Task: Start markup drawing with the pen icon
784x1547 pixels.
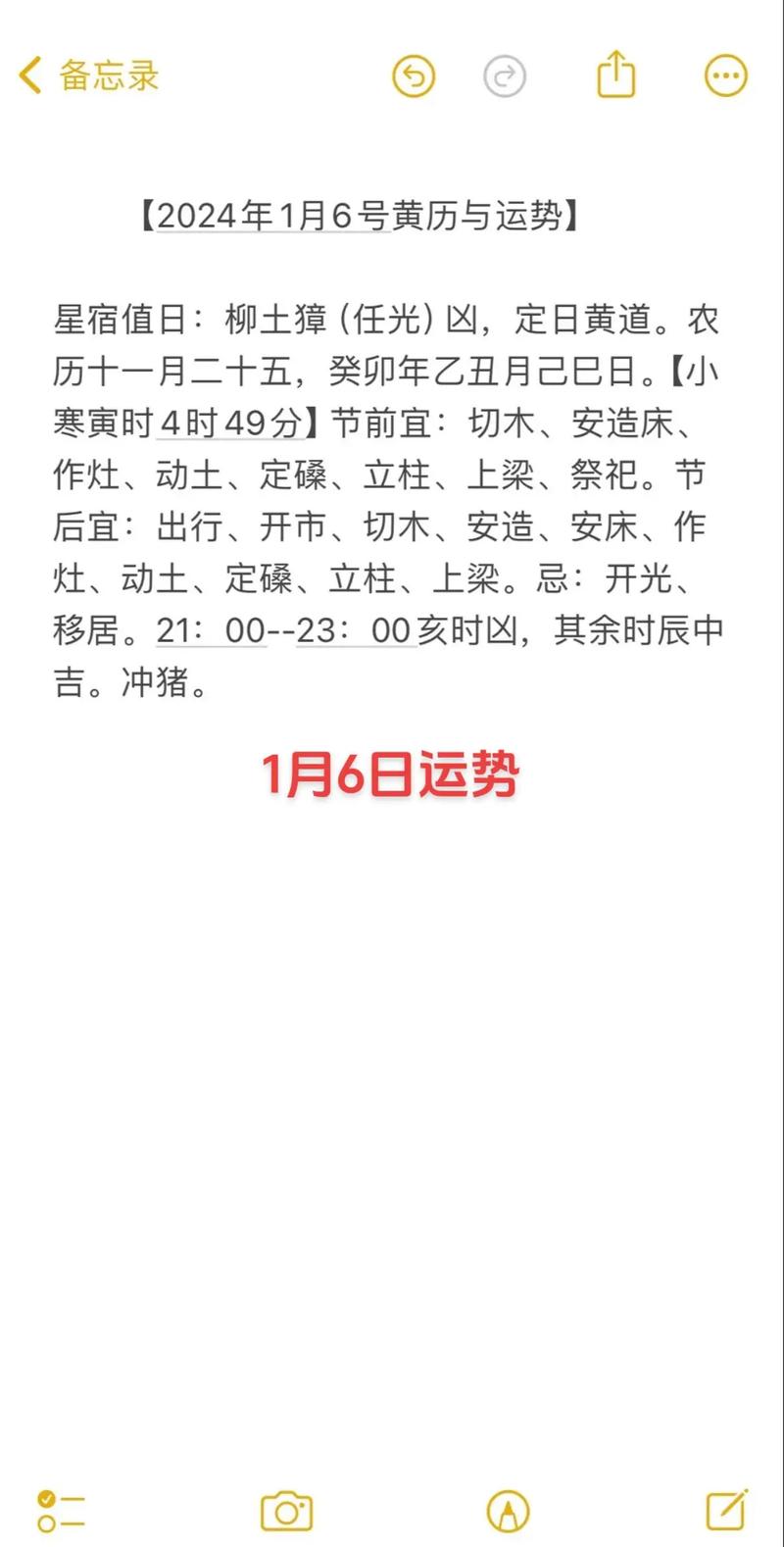Action: tap(508, 1511)
